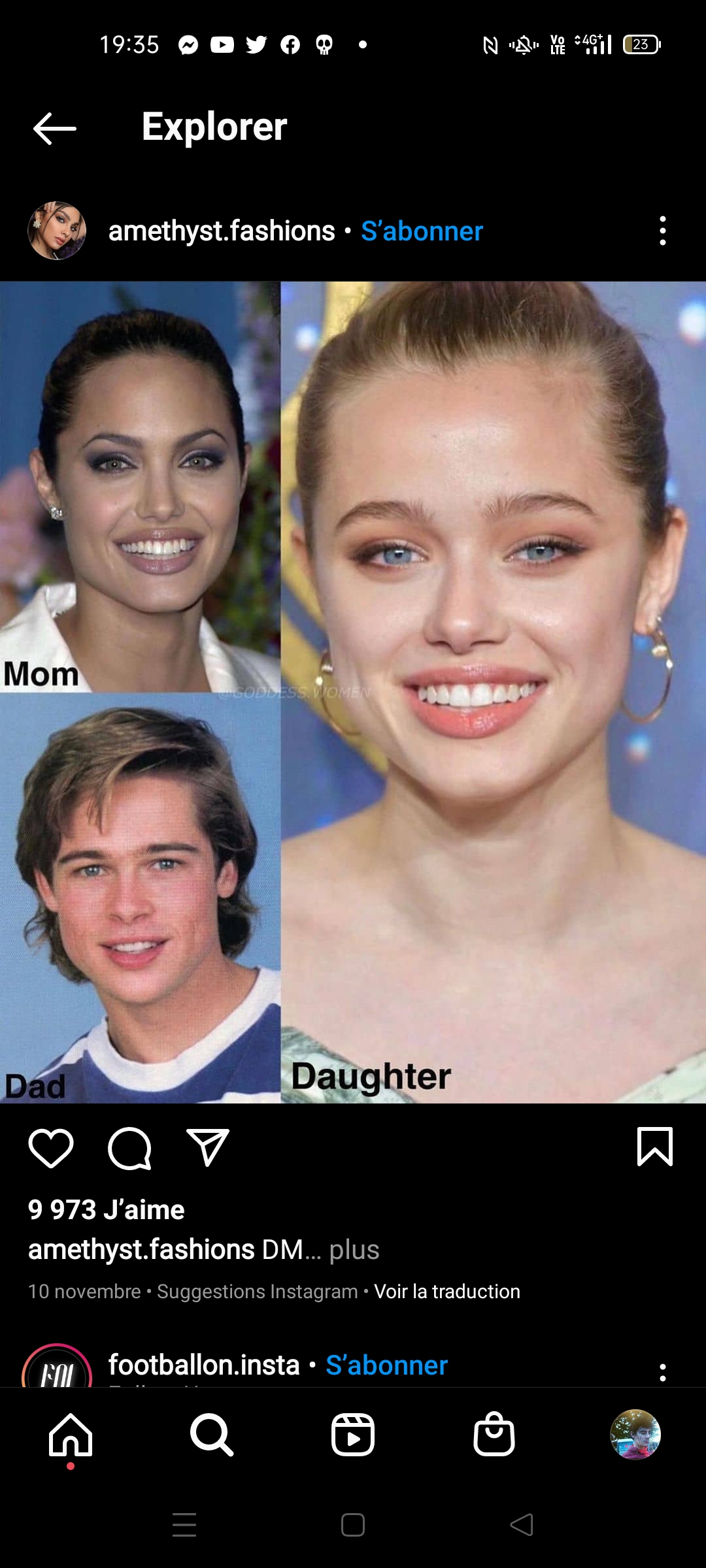Go back from Explorer screen
This screenshot has width=706, height=1568.
[55, 128]
